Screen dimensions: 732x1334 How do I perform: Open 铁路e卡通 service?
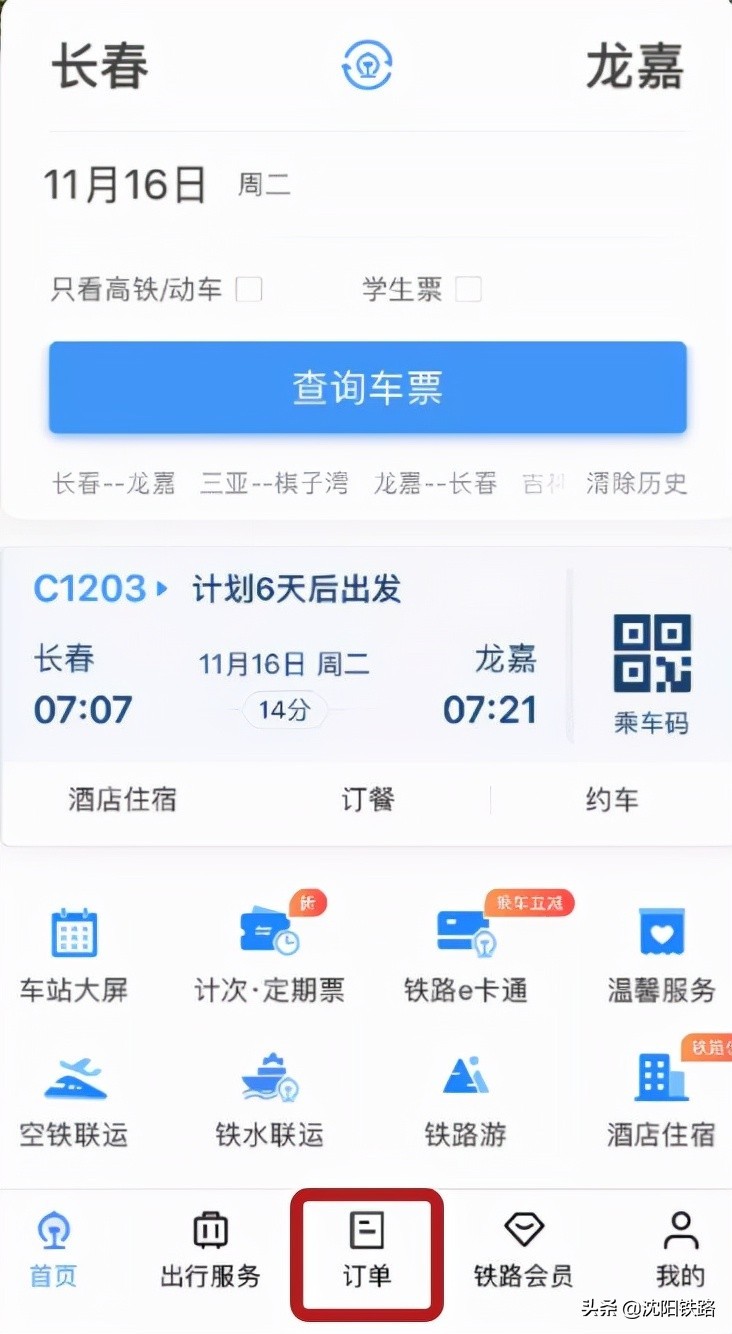pos(465,953)
